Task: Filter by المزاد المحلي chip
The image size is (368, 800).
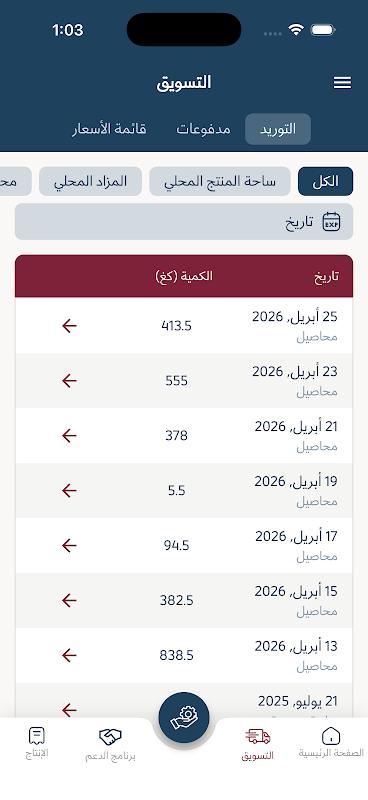Action: [90, 181]
